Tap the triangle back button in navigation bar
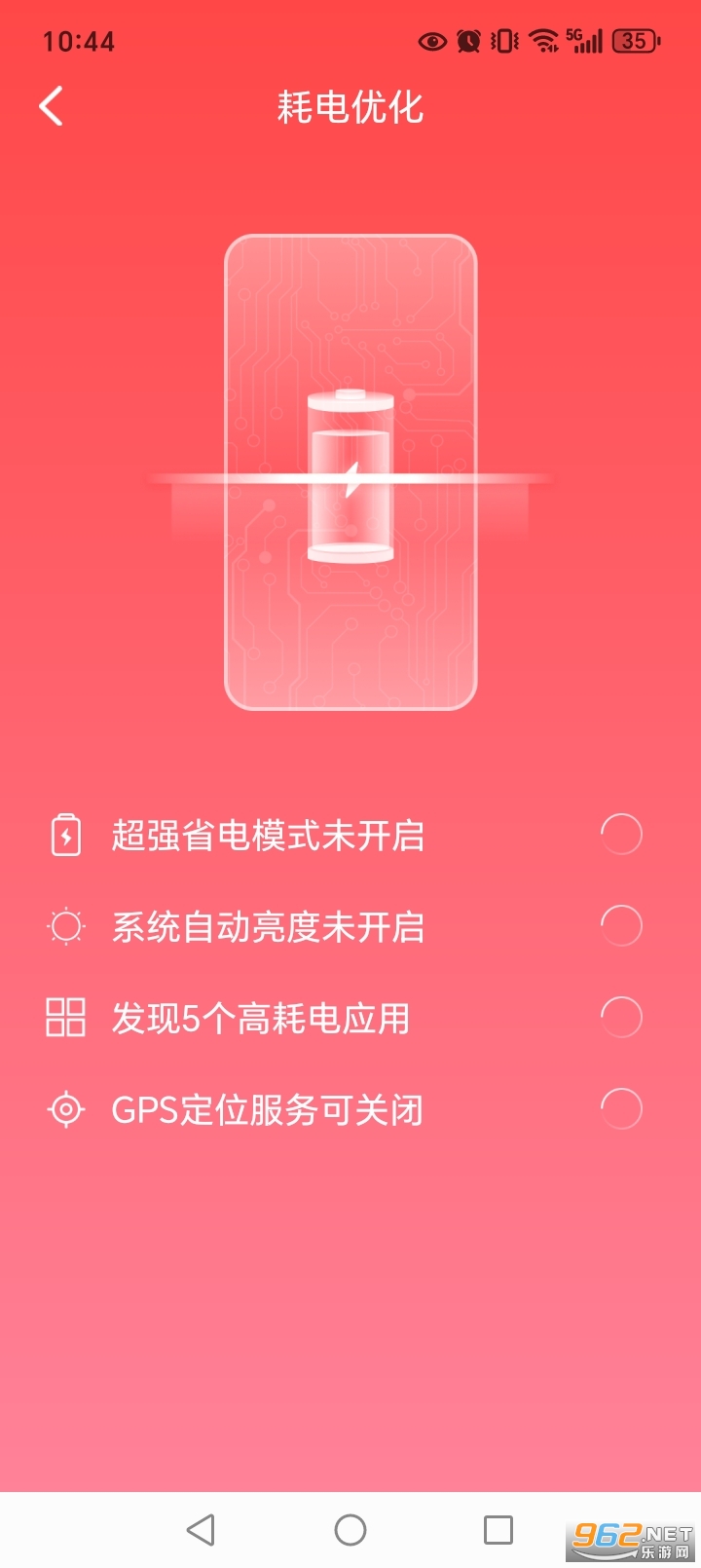 [x=203, y=1531]
